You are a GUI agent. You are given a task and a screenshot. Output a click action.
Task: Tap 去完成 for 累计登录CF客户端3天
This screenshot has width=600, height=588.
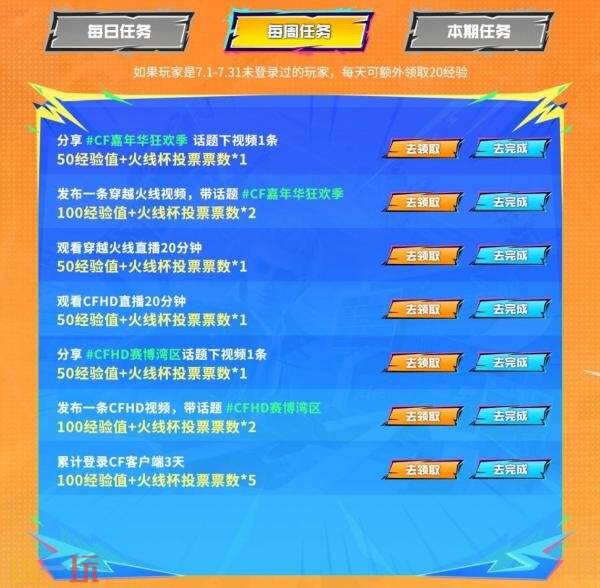pos(510,469)
